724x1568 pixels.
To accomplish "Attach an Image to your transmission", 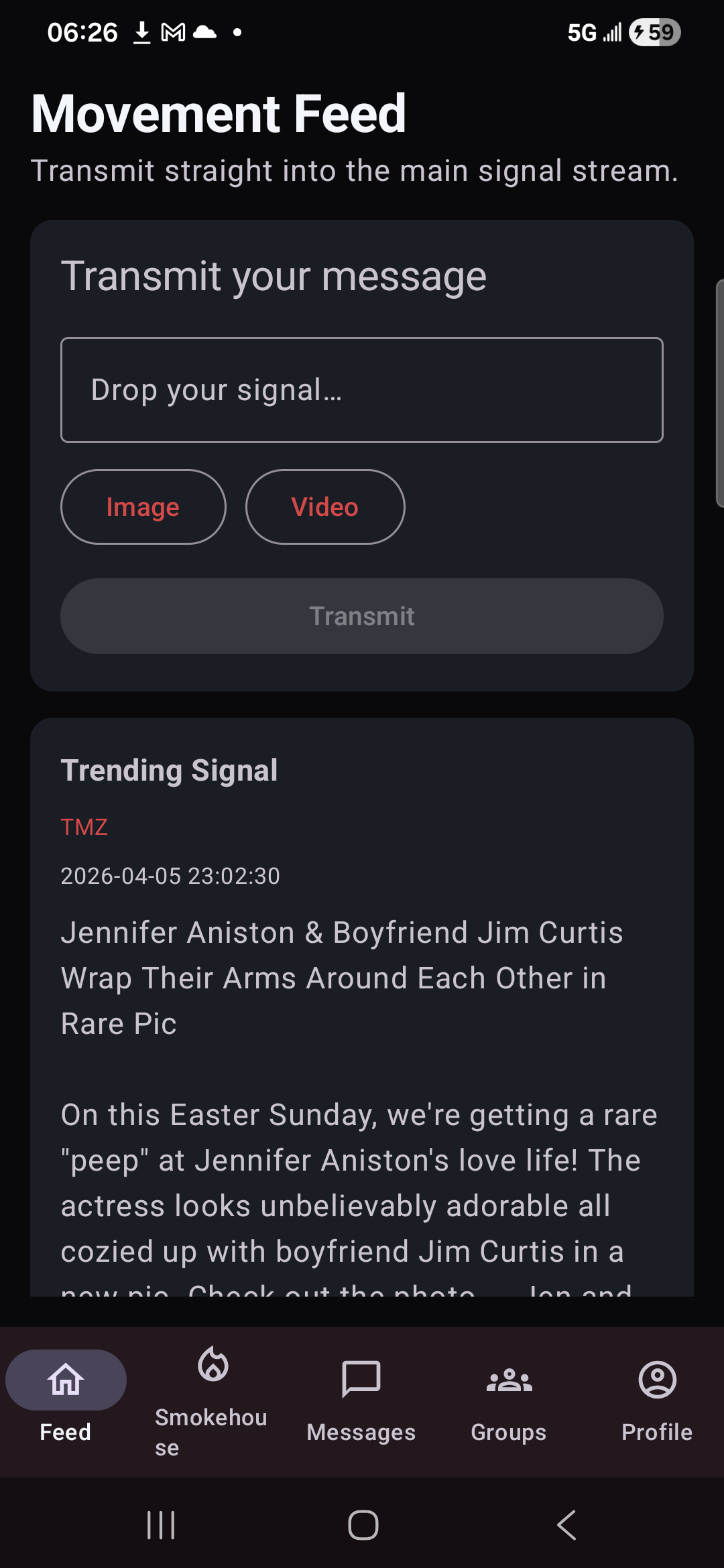I will [x=143, y=507].
